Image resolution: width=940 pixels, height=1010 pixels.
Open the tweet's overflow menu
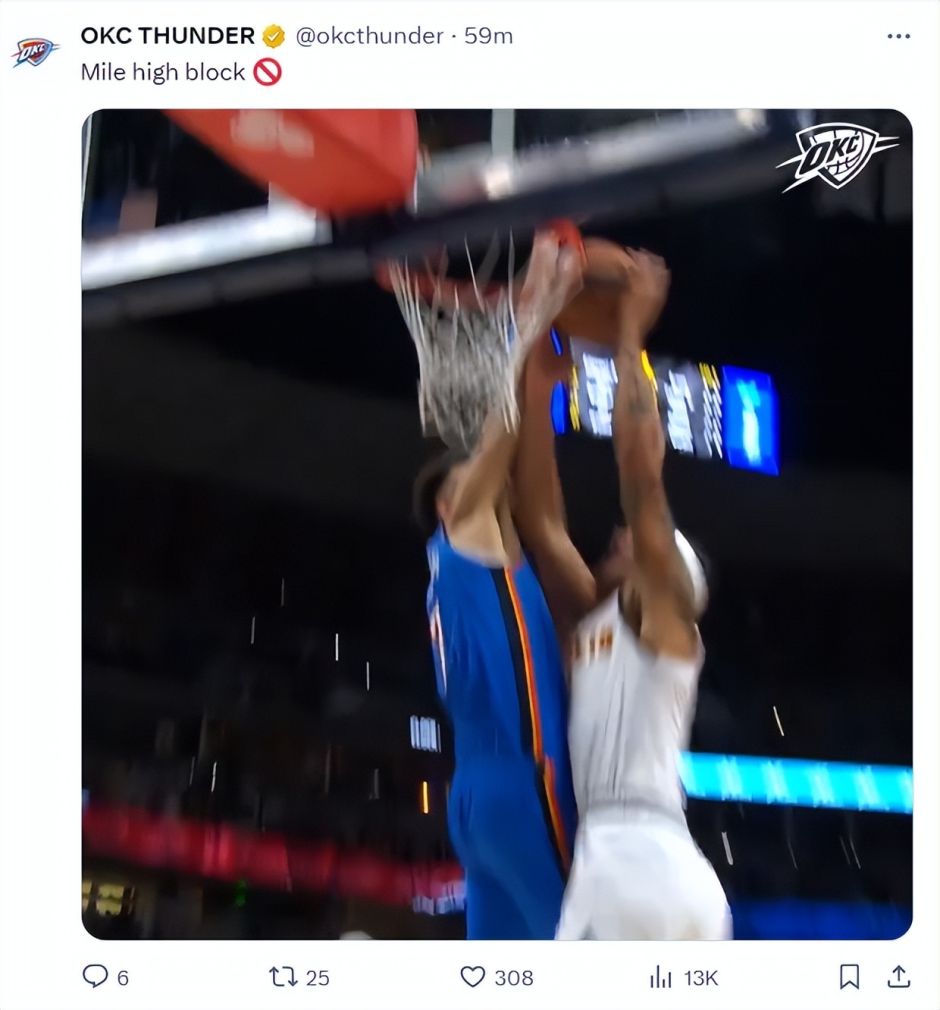click(898, 36)
